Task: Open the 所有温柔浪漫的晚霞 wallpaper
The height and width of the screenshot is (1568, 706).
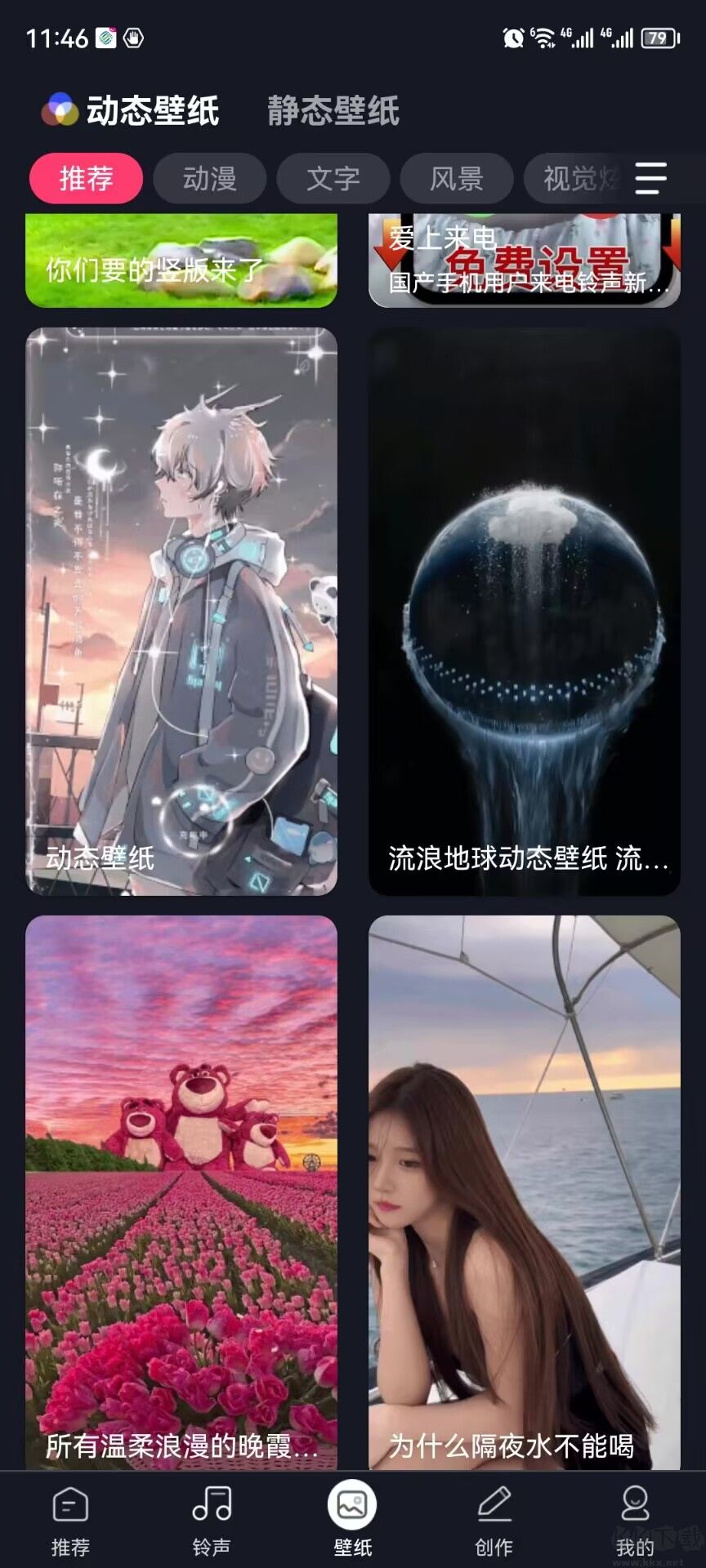Action: click(x=181, y=1192)
